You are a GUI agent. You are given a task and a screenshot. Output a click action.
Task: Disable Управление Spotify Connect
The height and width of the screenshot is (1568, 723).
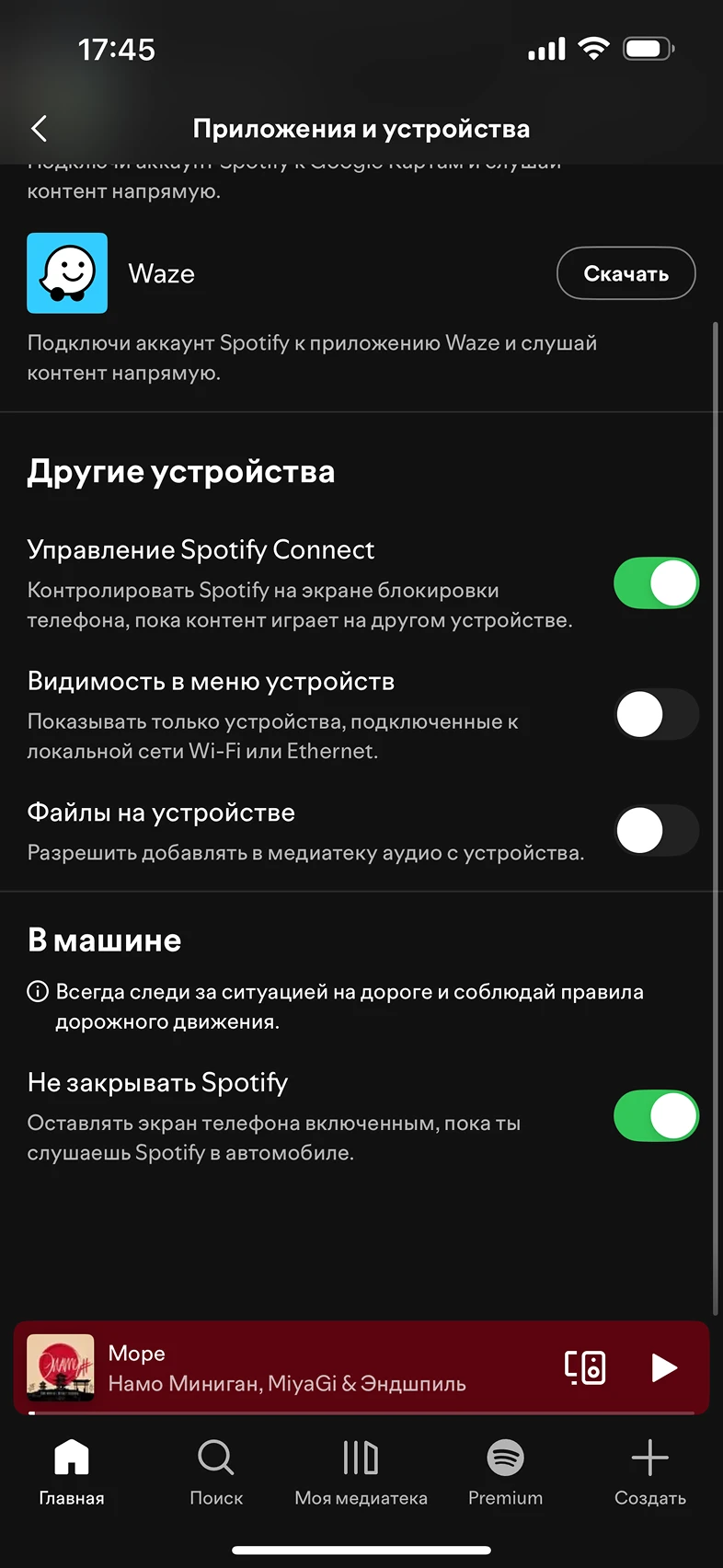coord(656,582)
